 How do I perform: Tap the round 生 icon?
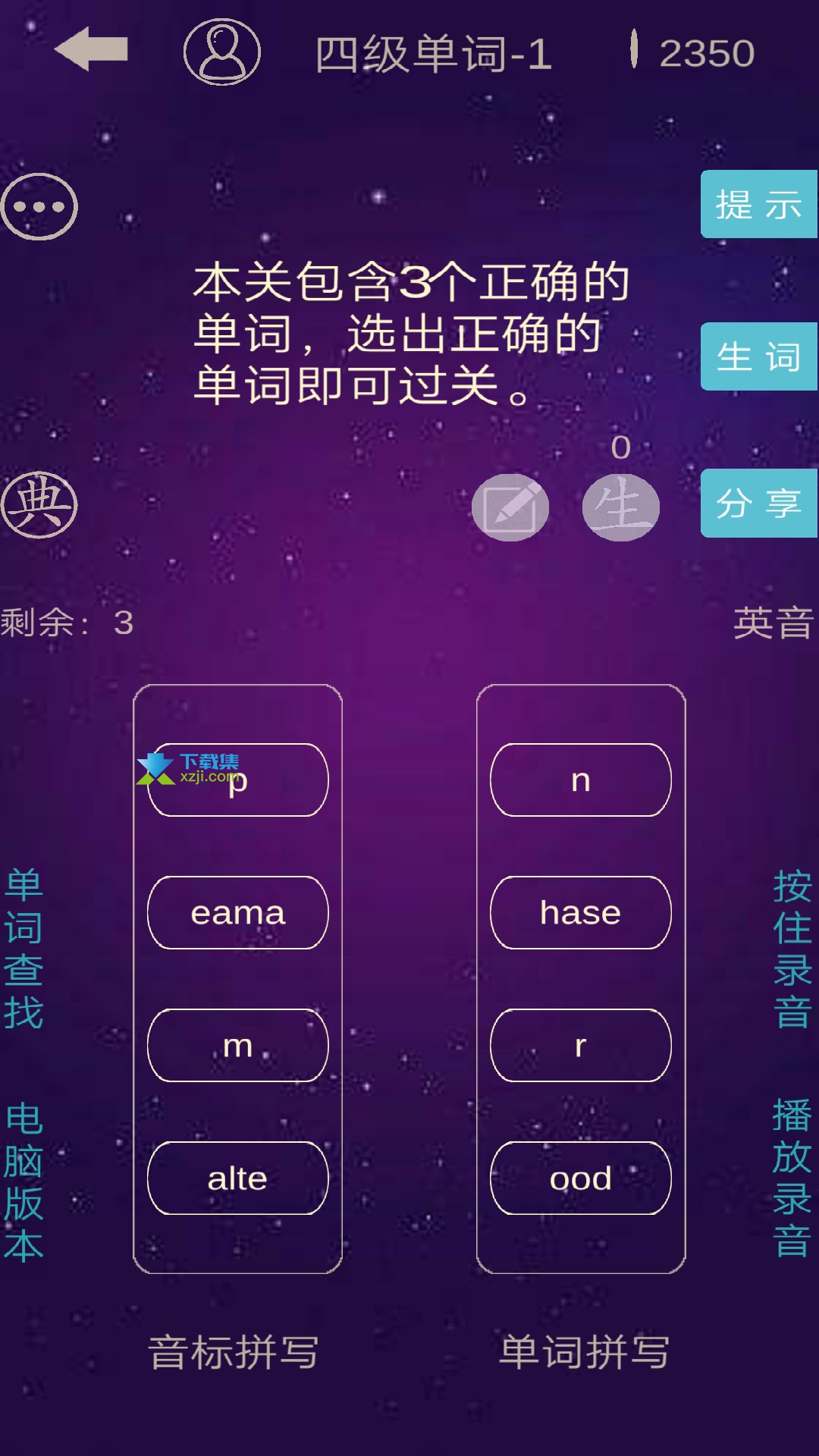(x=621, y=507)
